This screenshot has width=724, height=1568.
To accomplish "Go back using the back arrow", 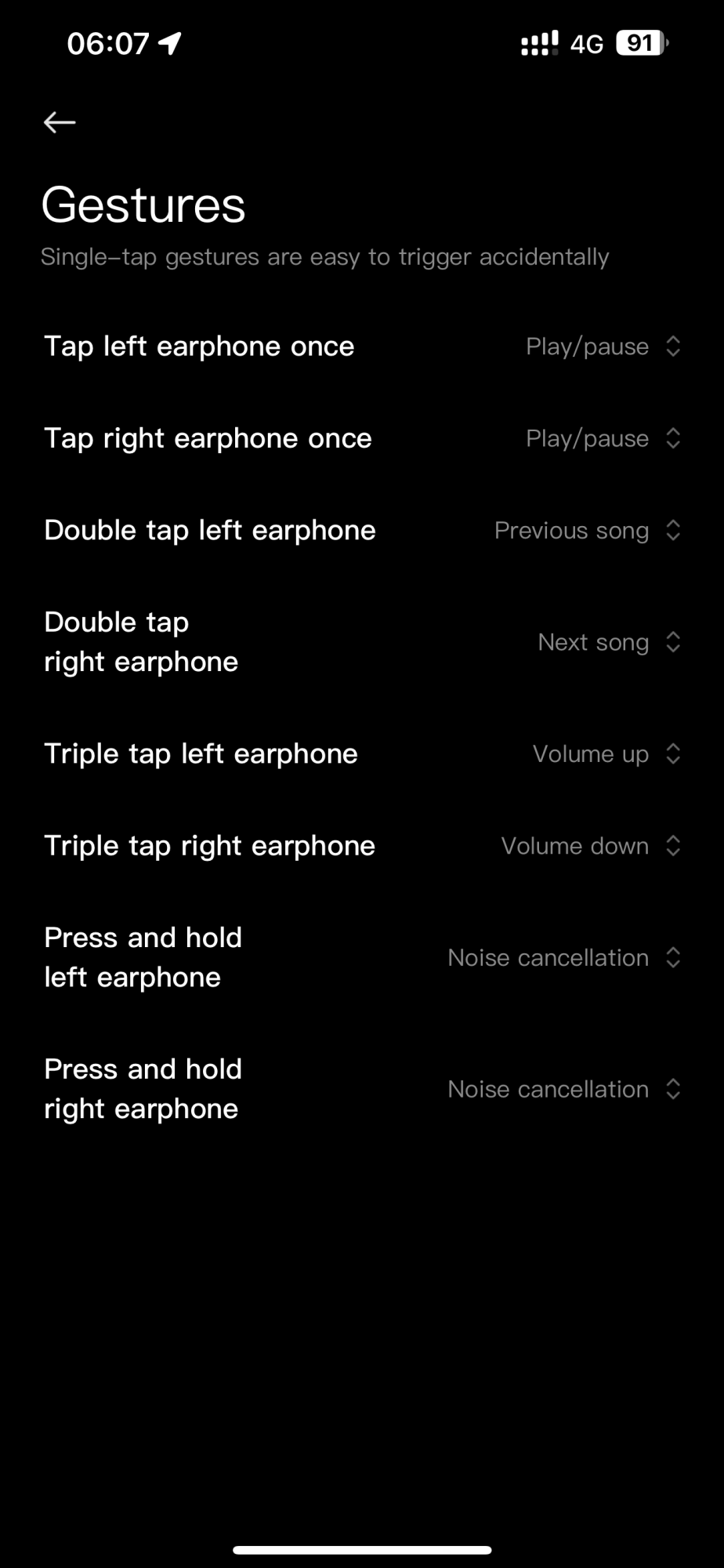I will point(60,122).
